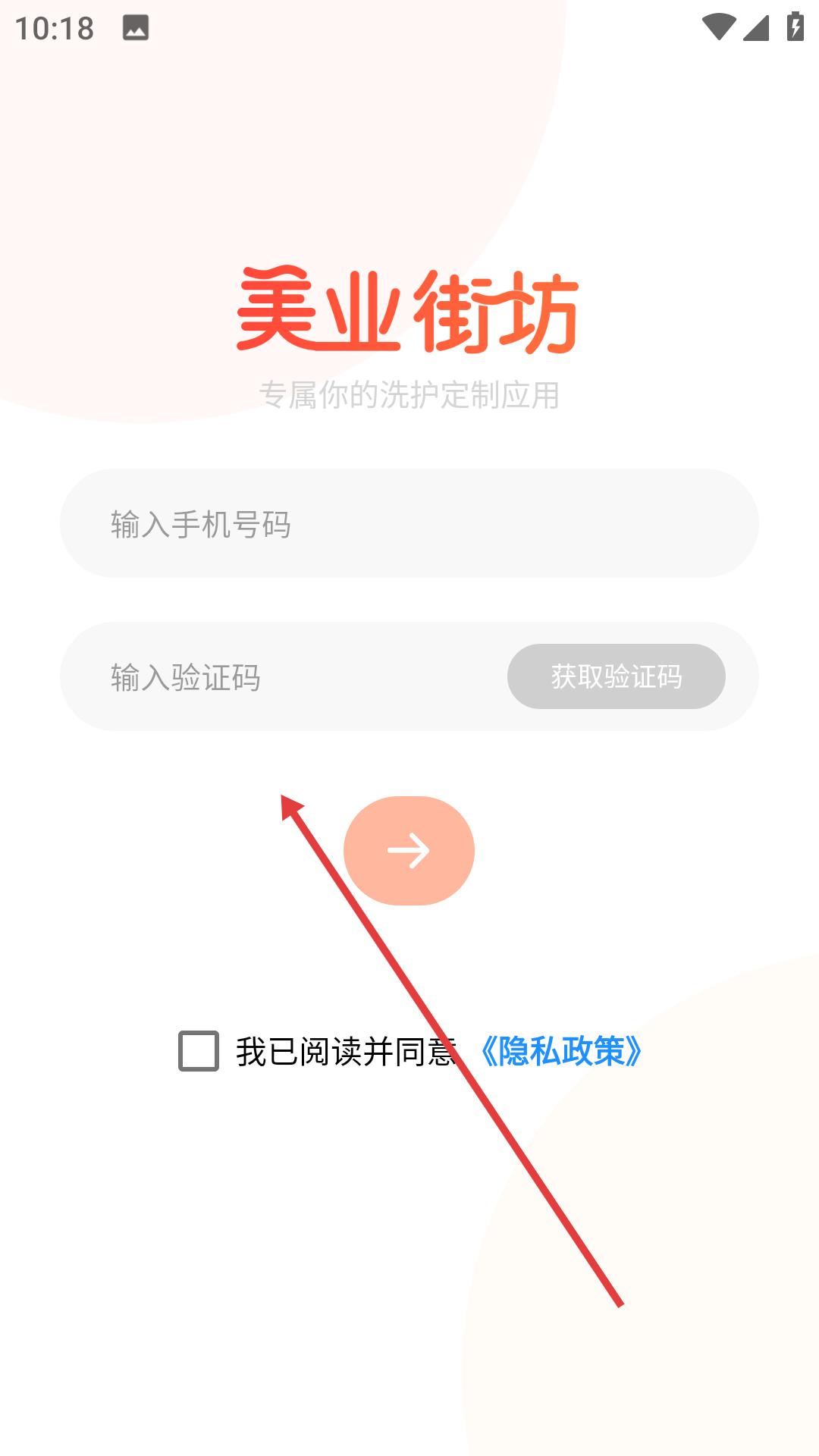This screenshot has width=819, height=1456.
Task: Focus the verification code field
Action: (x=288, y=676)
